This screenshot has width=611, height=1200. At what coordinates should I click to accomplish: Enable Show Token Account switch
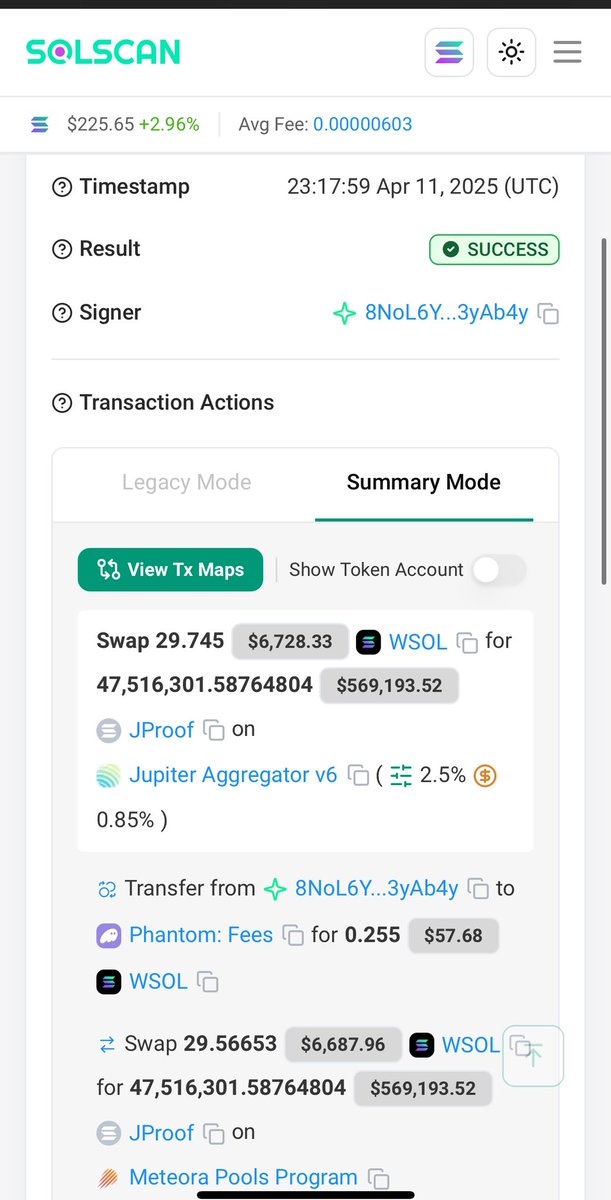[498, 569]
